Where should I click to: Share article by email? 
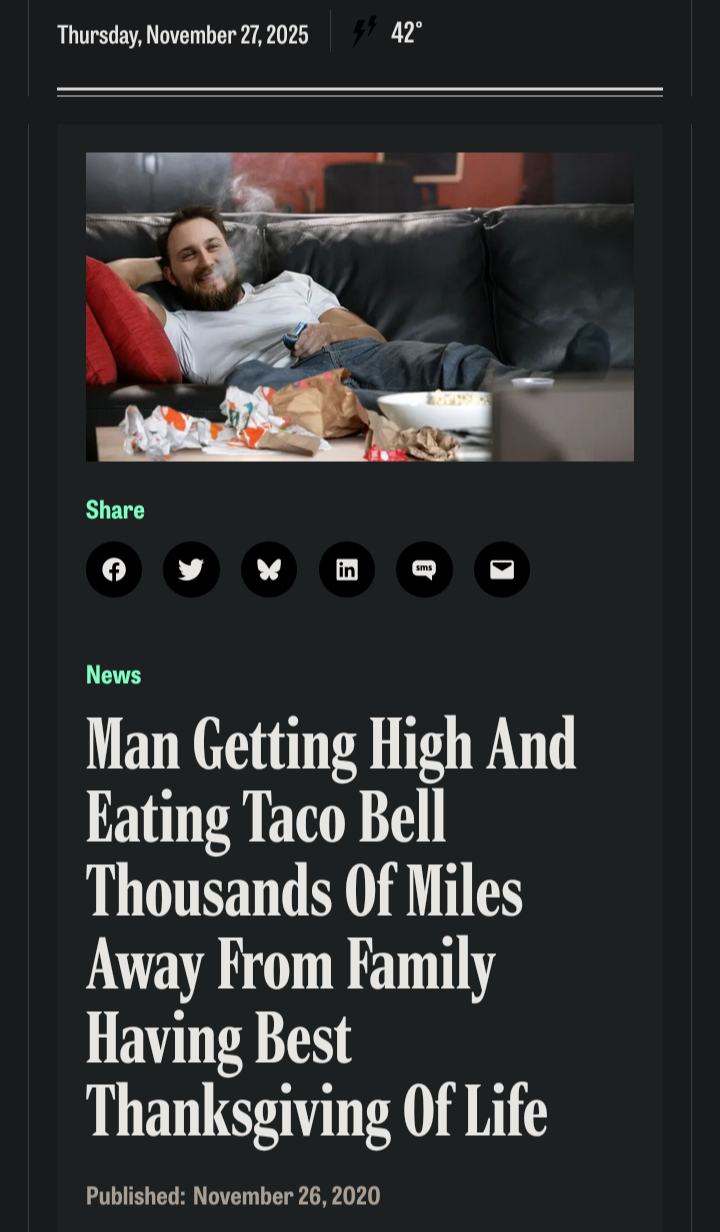click(x=502, y=570)
